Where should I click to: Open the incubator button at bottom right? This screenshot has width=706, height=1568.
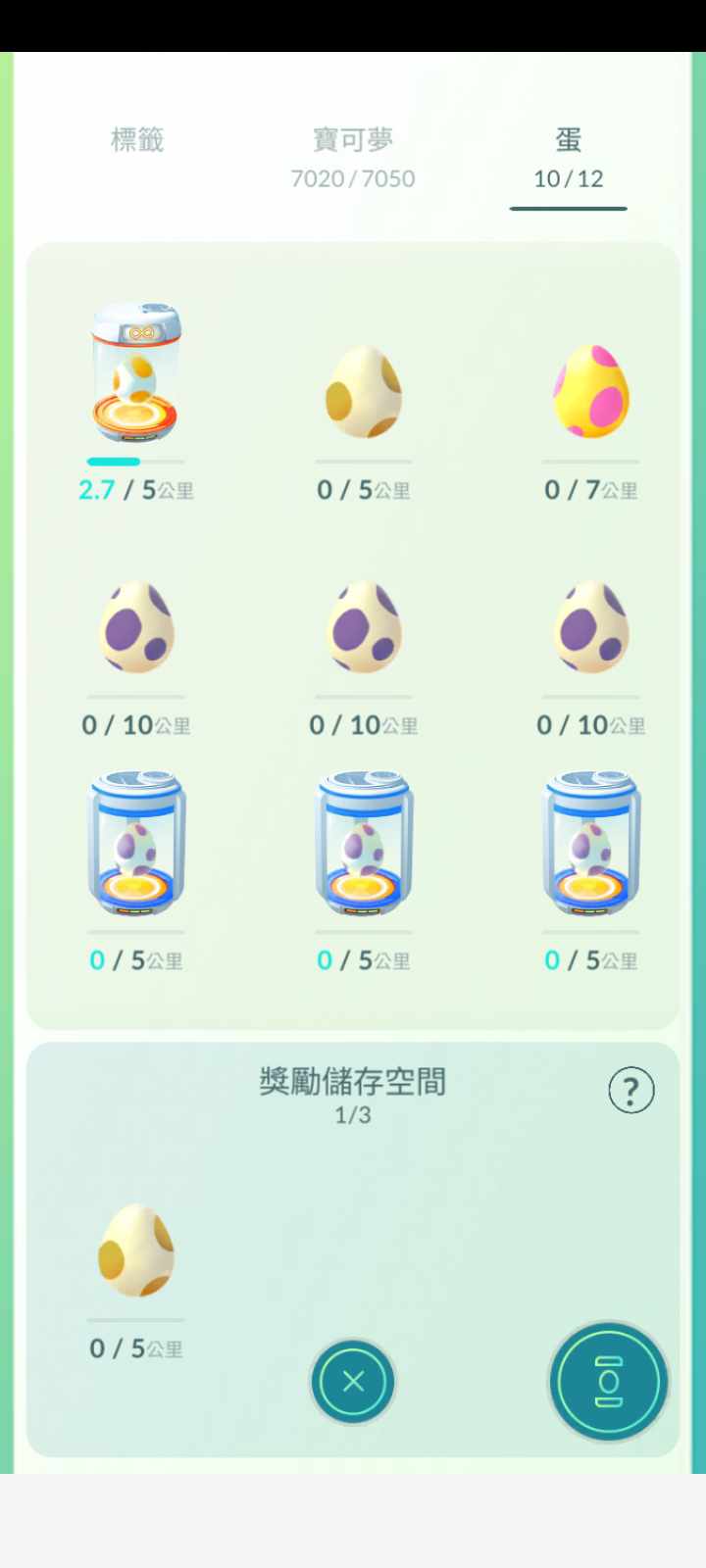(608, 1381)
